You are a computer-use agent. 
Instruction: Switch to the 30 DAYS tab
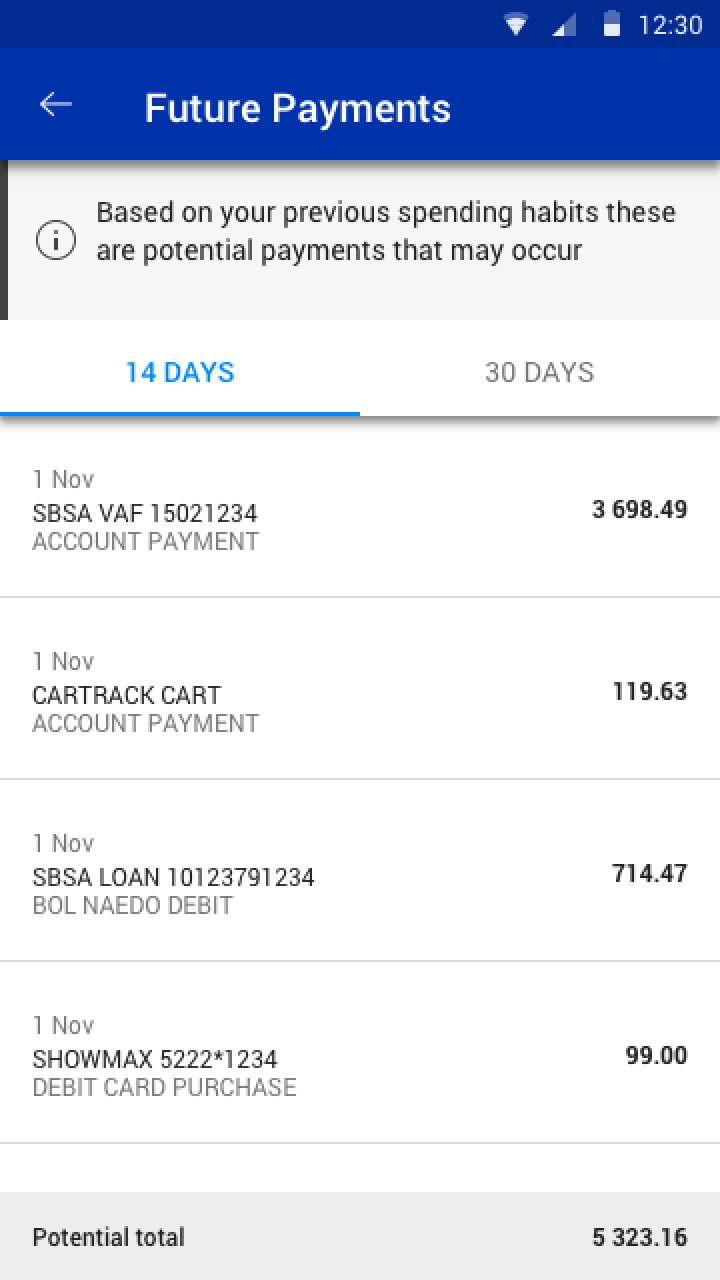pyautogui.click(x=540, y=371)
